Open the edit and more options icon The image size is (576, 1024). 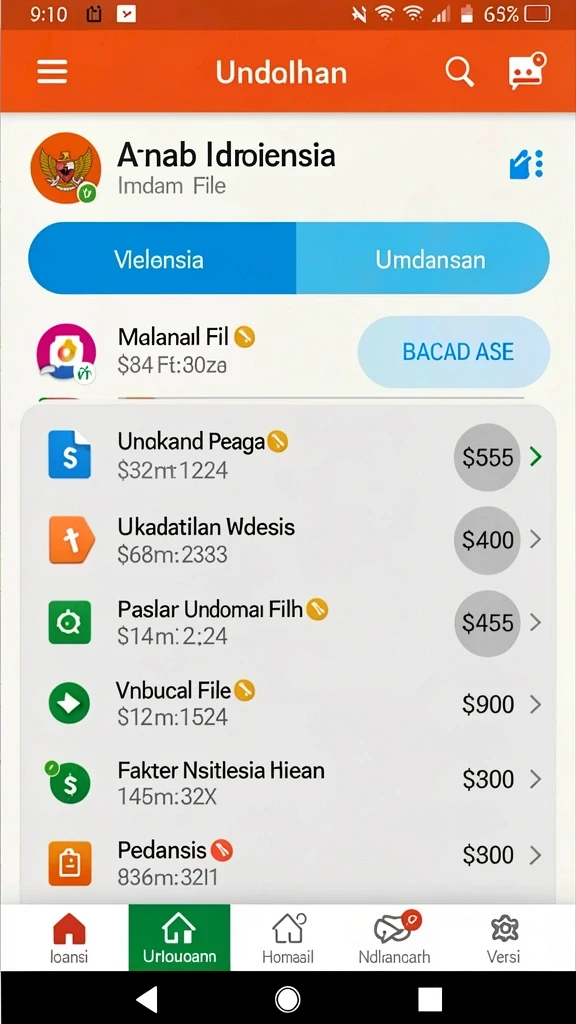click(526, 164)
